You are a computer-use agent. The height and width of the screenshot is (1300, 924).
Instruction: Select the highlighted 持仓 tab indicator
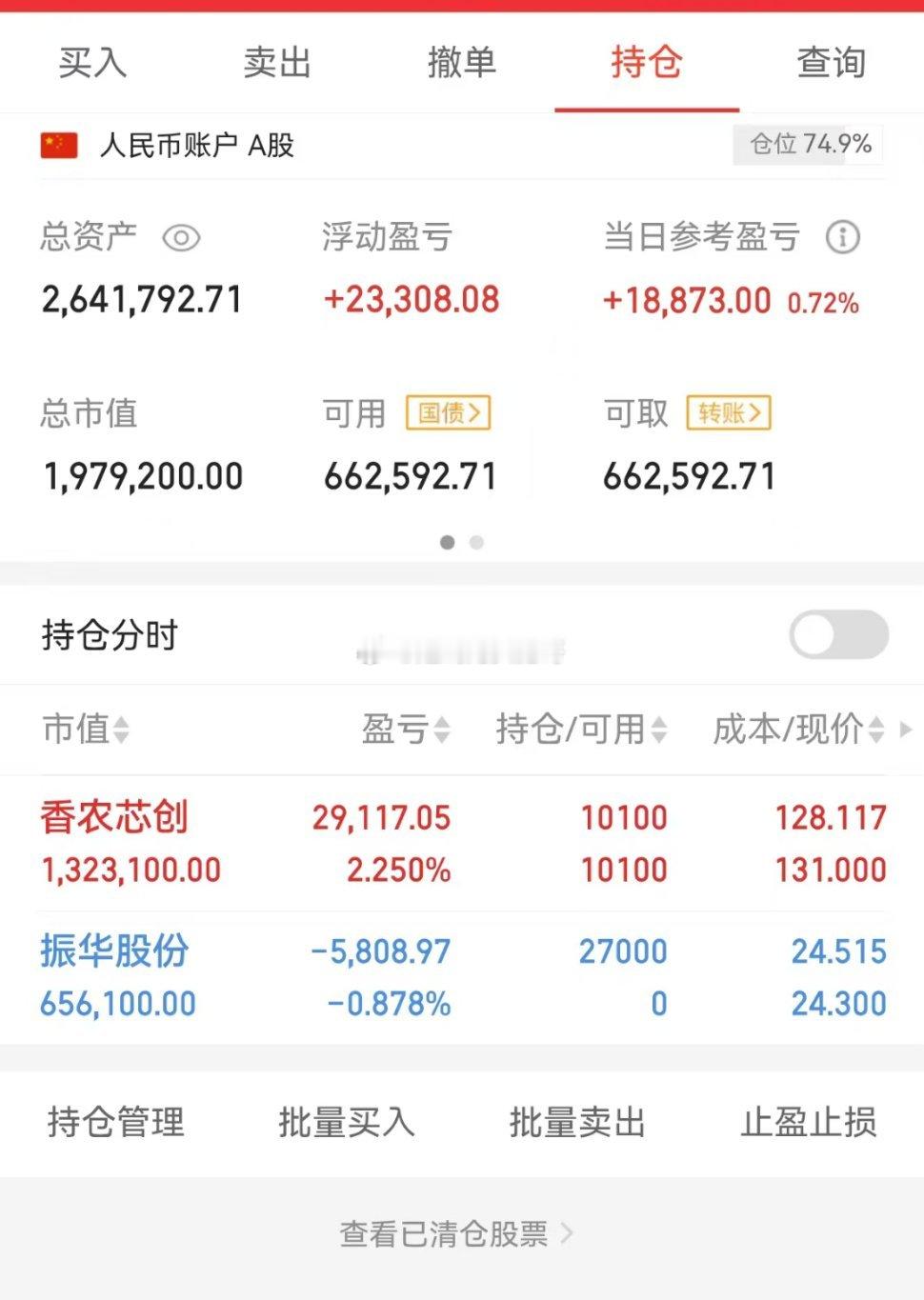click(646, 63)
